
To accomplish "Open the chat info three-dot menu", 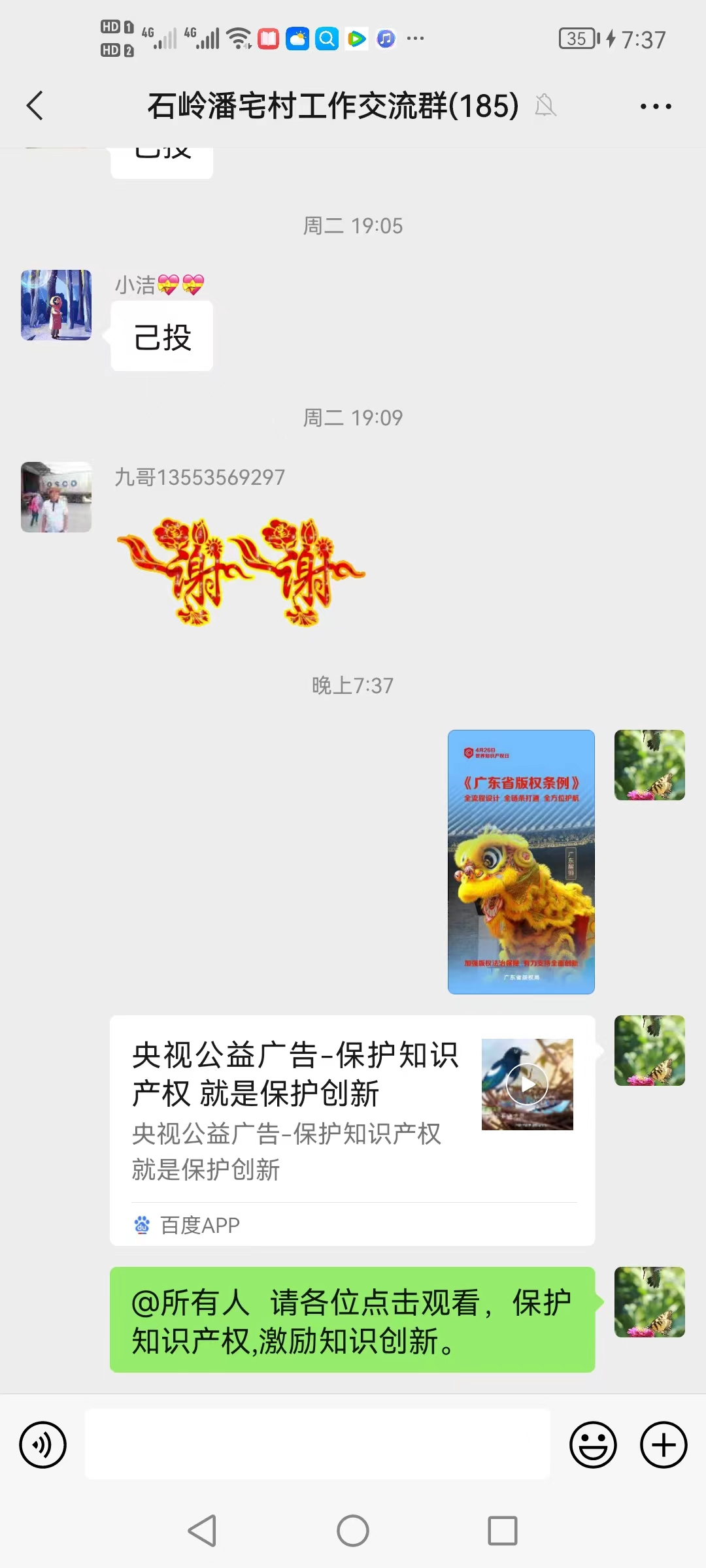I will tap(655, 106).
